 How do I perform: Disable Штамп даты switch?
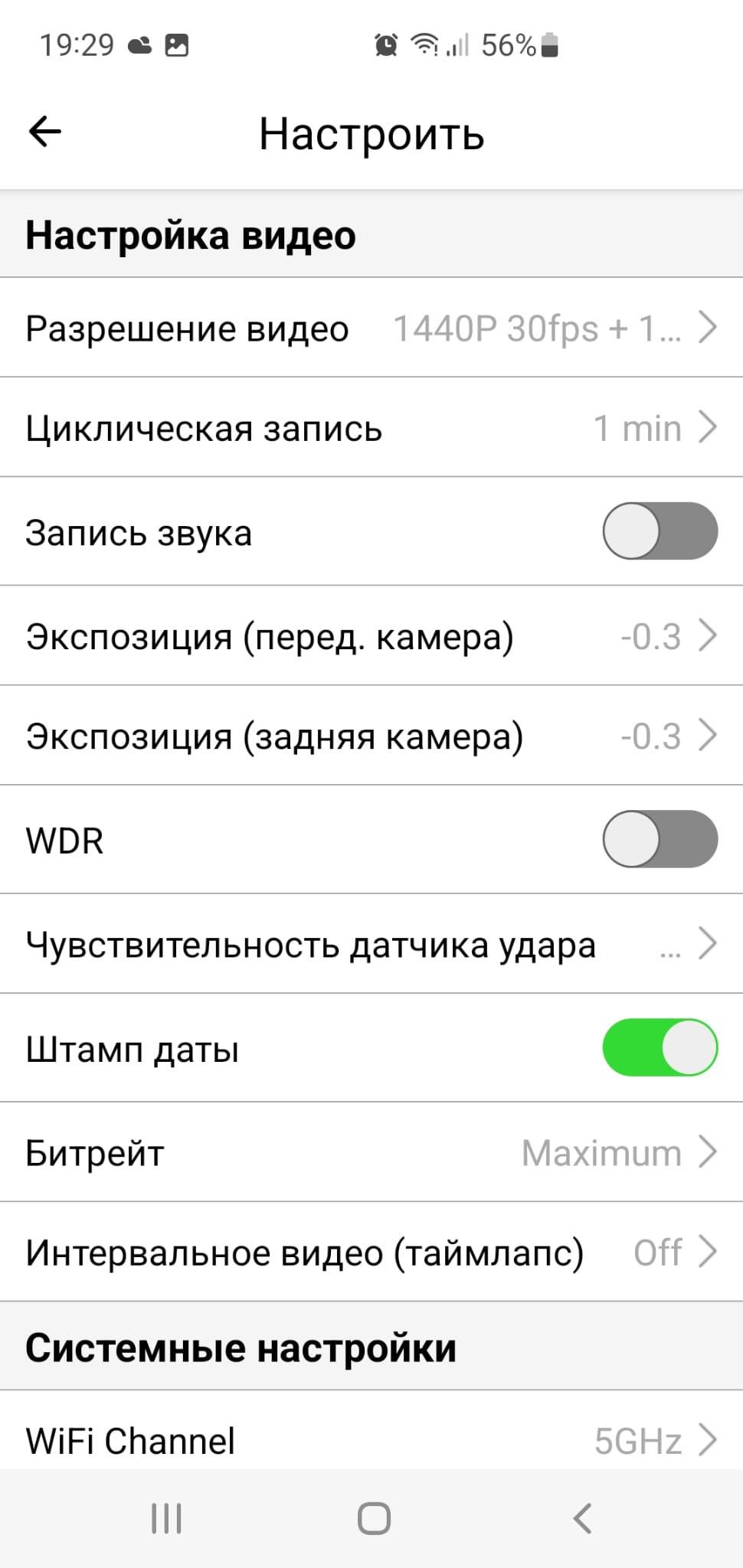pos(660,1047)
